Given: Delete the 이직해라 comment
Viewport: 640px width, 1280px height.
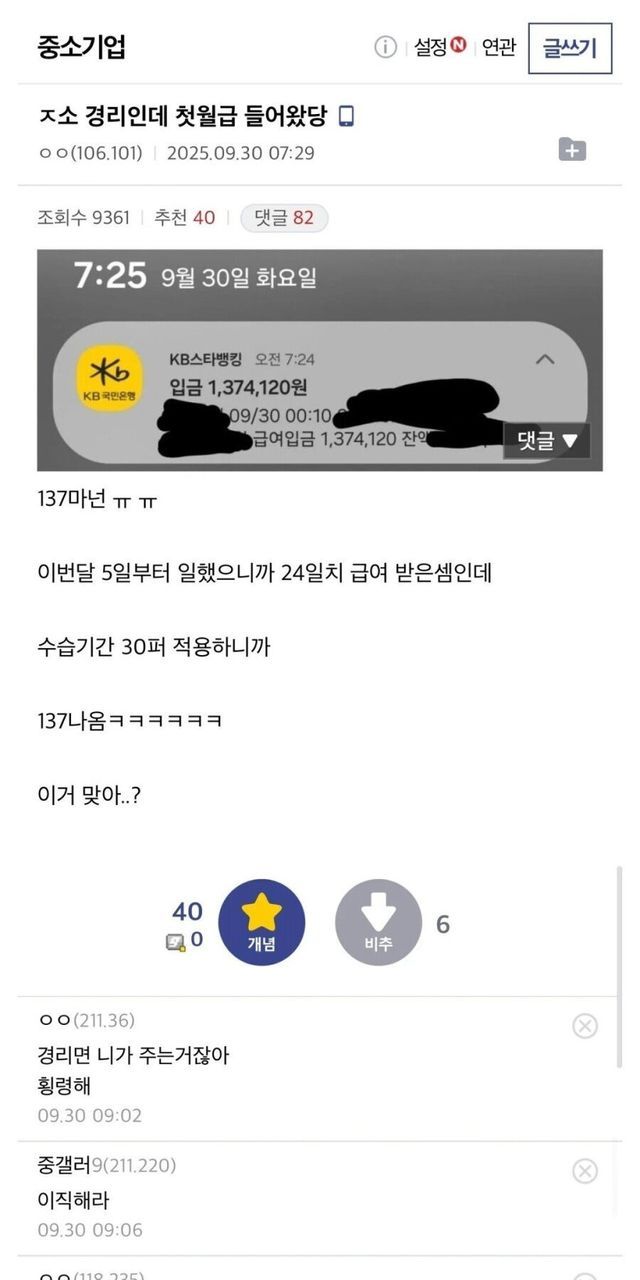Looking at the screenshot, I should pyautogui.click(x=585, y=1170).
